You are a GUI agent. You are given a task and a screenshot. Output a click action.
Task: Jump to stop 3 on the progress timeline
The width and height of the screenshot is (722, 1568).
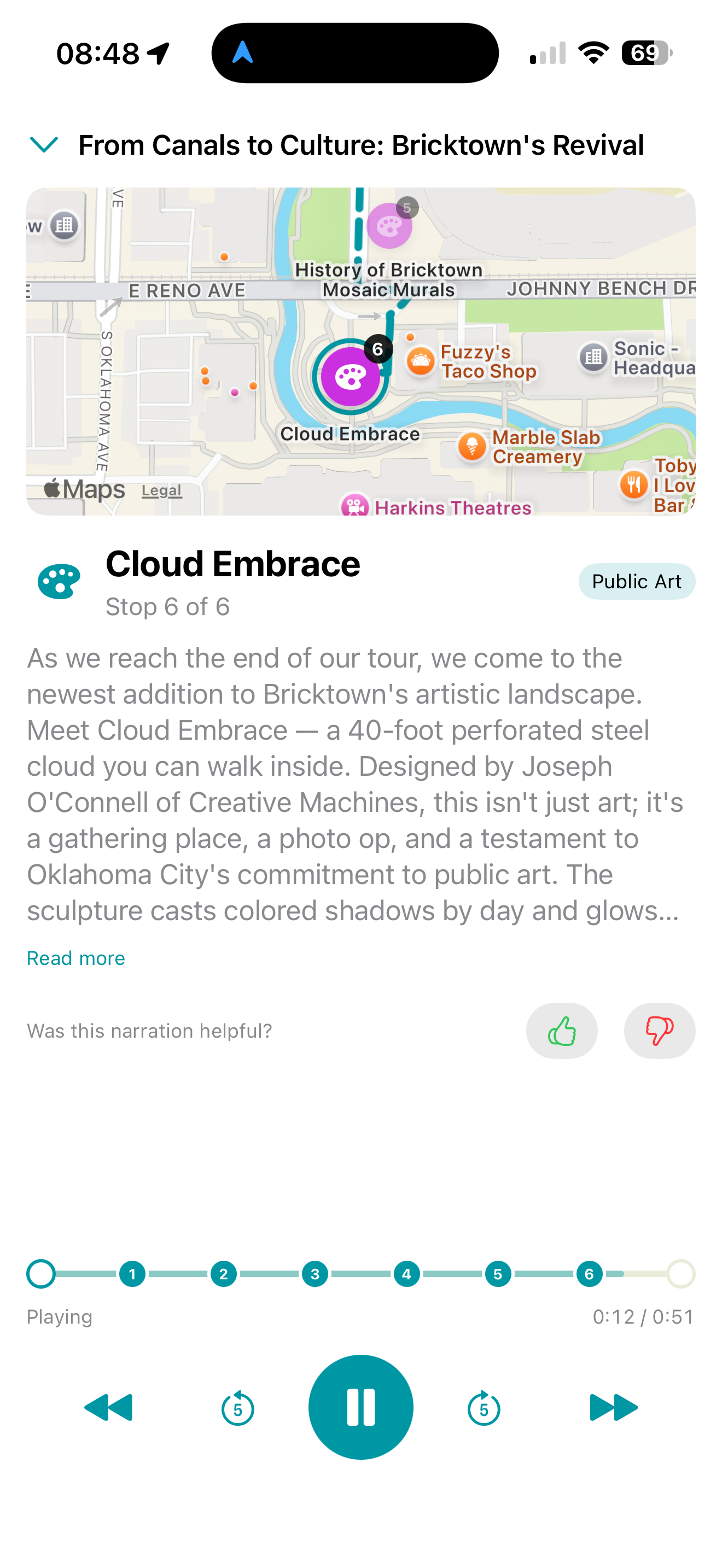point(314,1273)
